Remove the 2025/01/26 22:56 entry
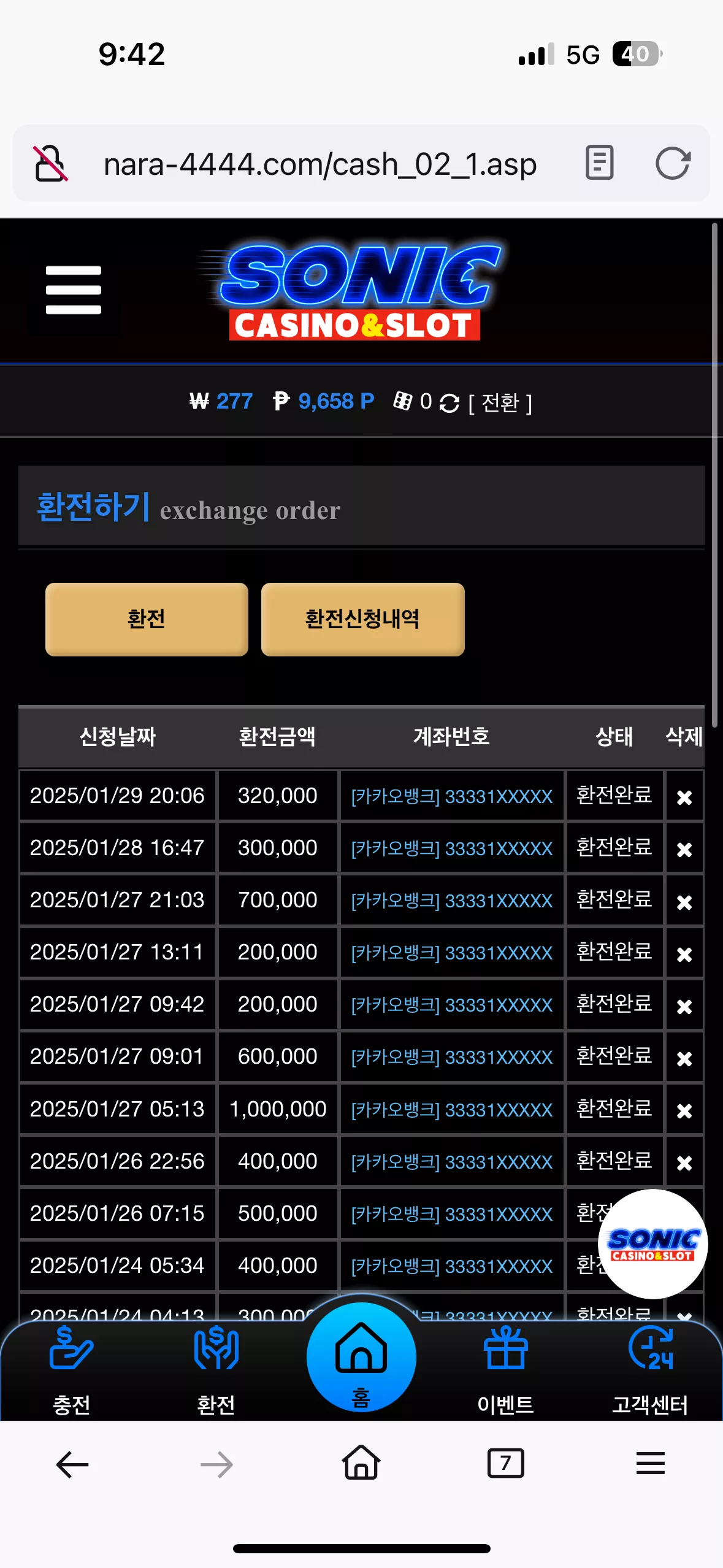The width and height of the screenshot is (723, 1568). coord(684,1163)
